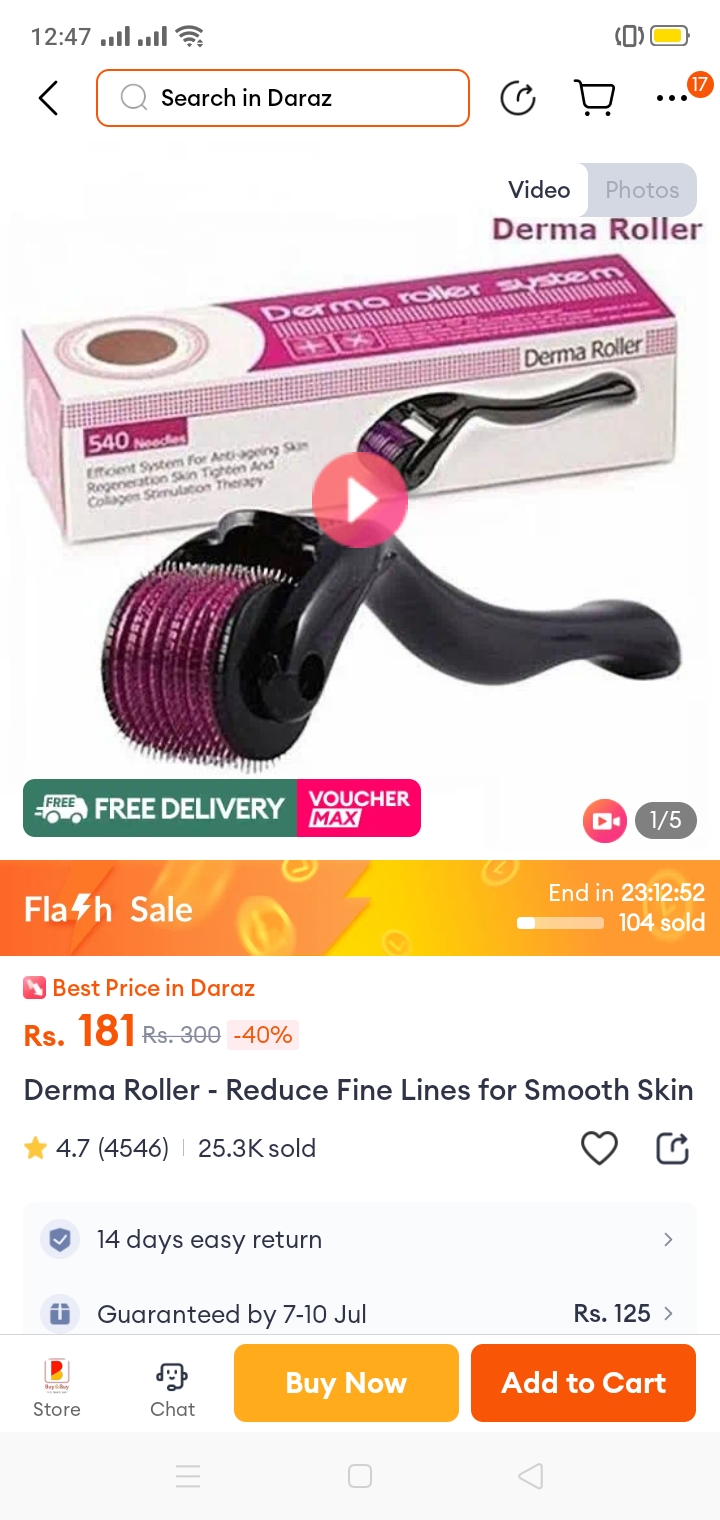
Task: View Guaranteed by 7-10 Jul delivery details
Action: [x=360, y=1313]
